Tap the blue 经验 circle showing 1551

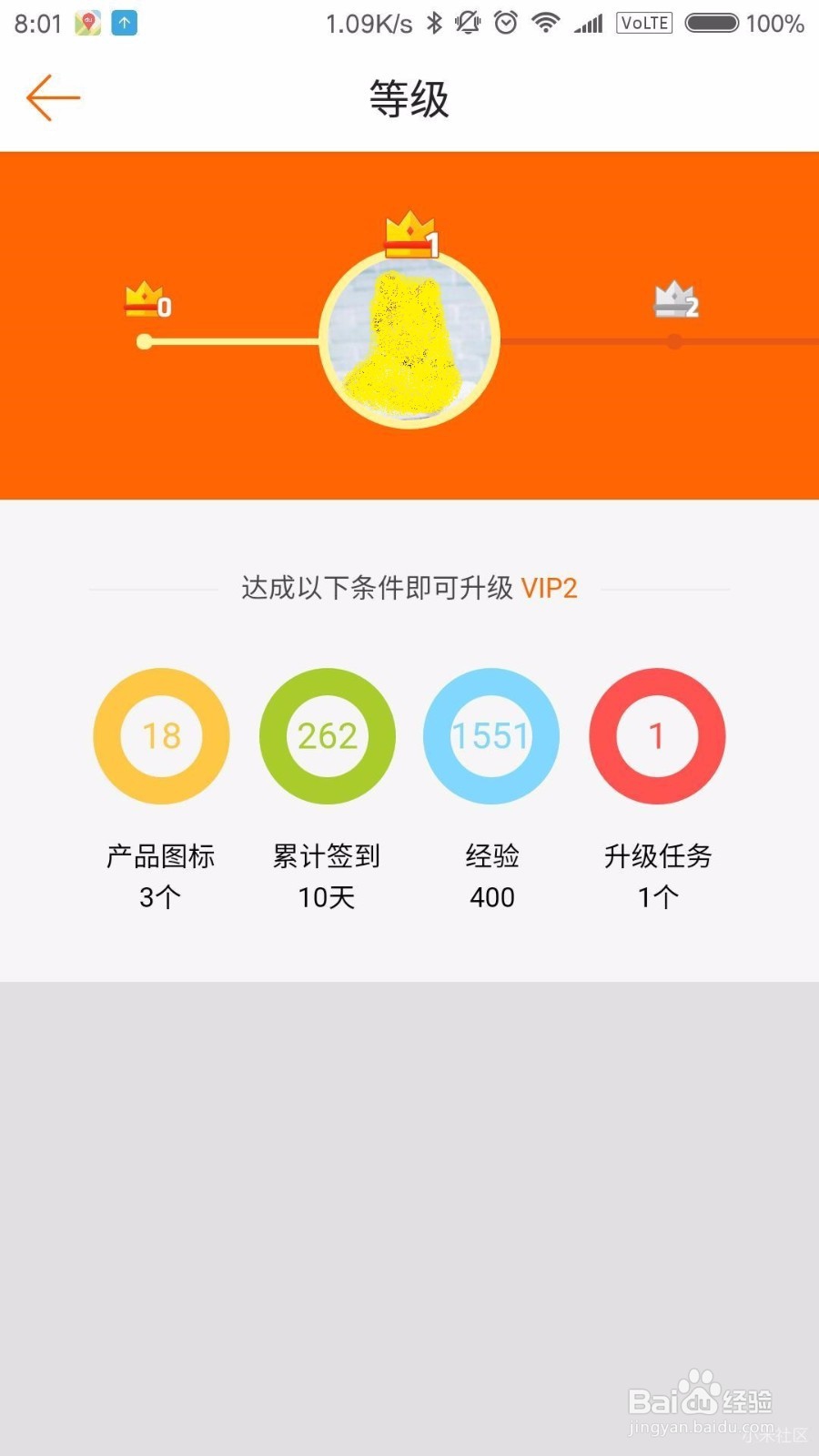pyautogui.click(x=491, y=737)
